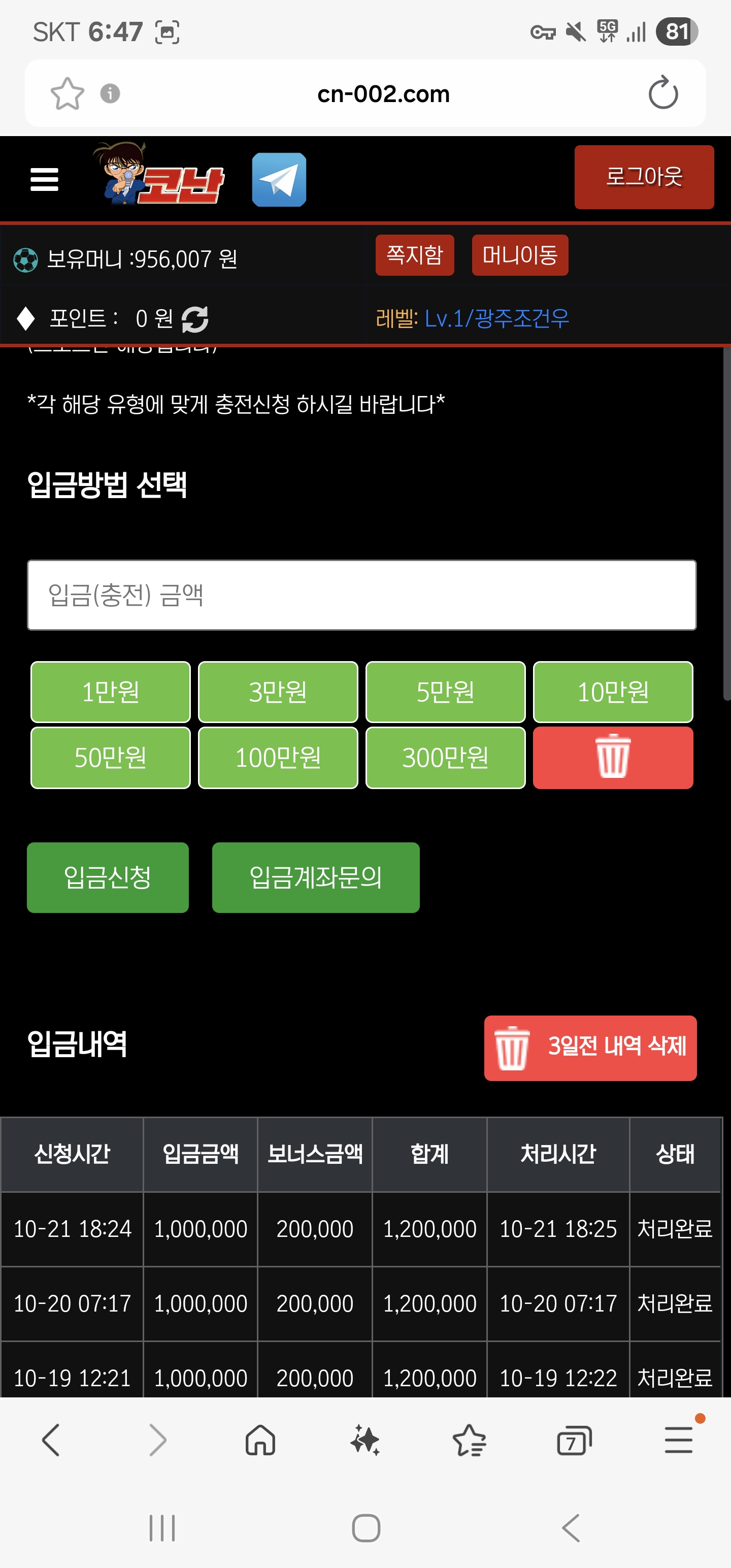
Task: Add the 300만원 amount
Action: (446, 758)
